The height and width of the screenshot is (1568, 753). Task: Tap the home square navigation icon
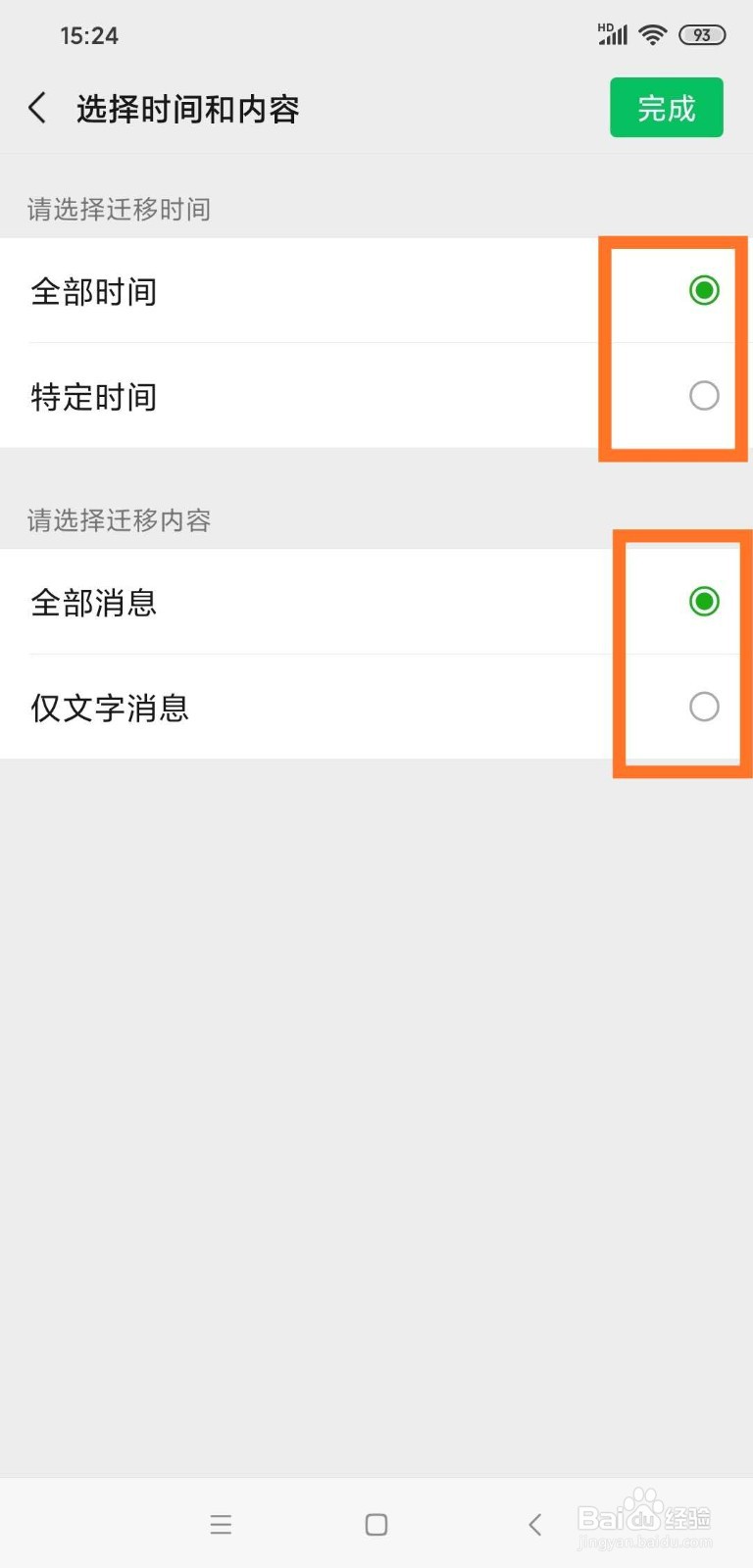(376, 1524)
